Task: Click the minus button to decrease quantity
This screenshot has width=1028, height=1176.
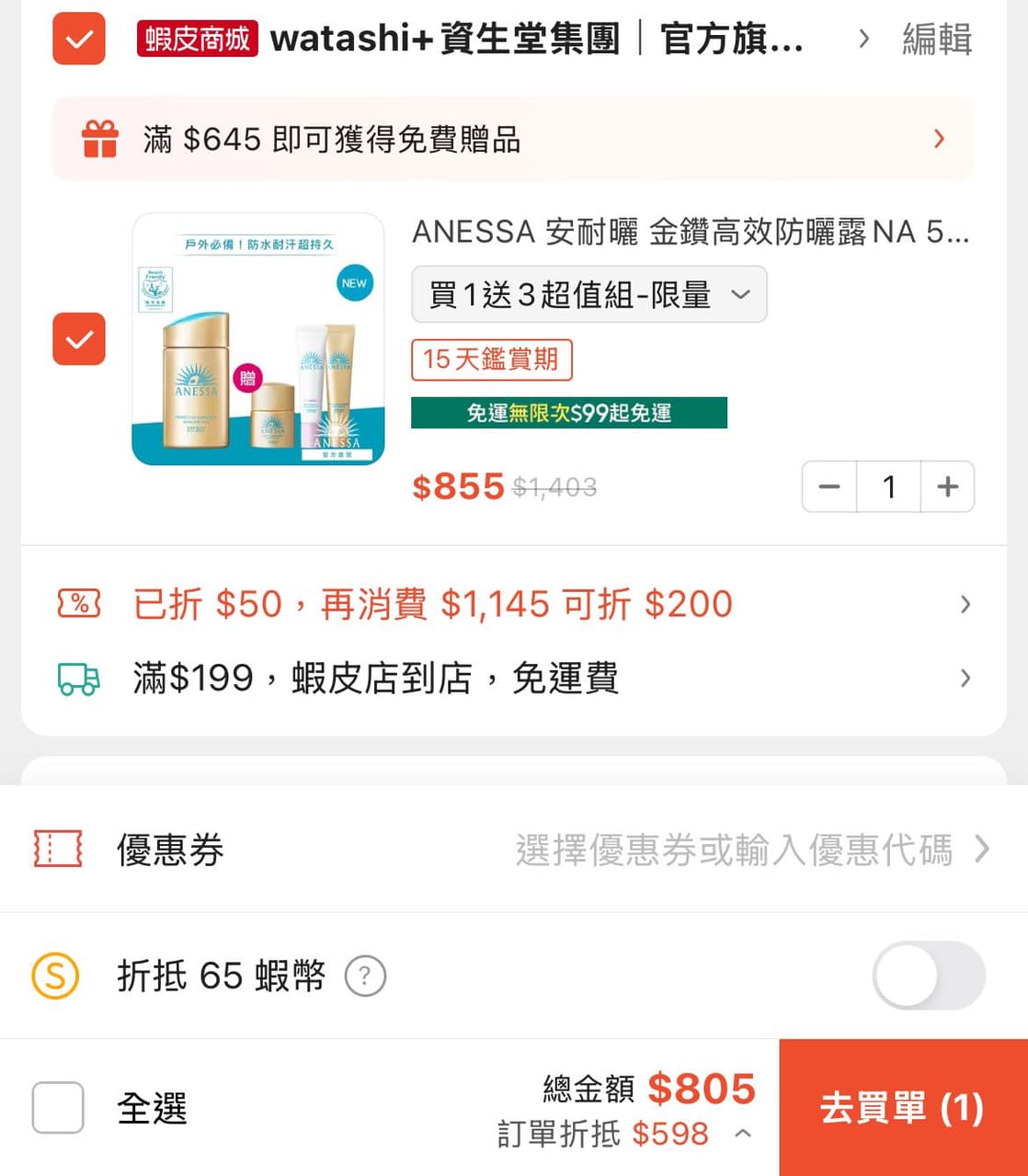Action: coord(828,486)
